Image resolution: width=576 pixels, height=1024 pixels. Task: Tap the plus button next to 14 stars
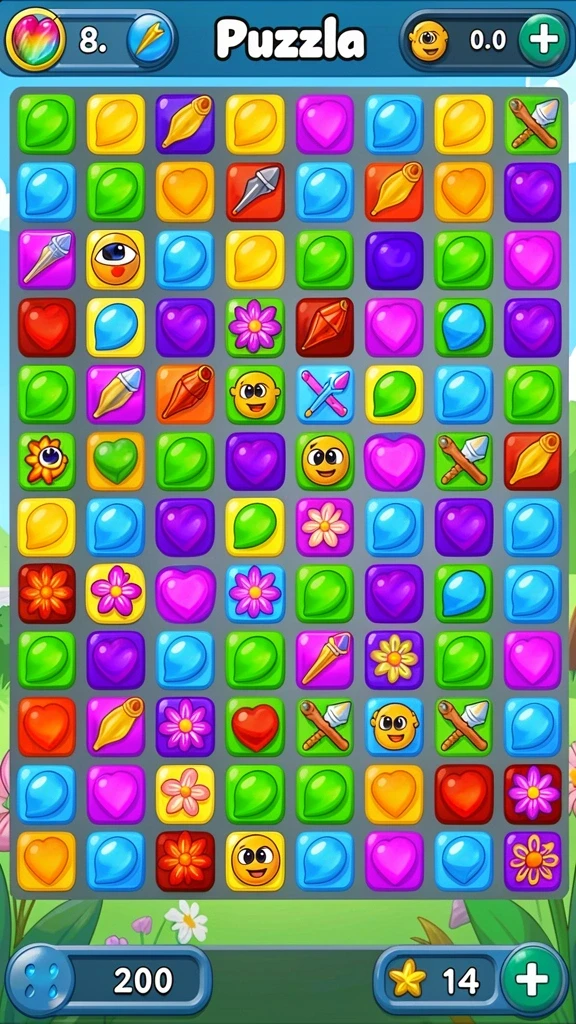click(532, 979)
